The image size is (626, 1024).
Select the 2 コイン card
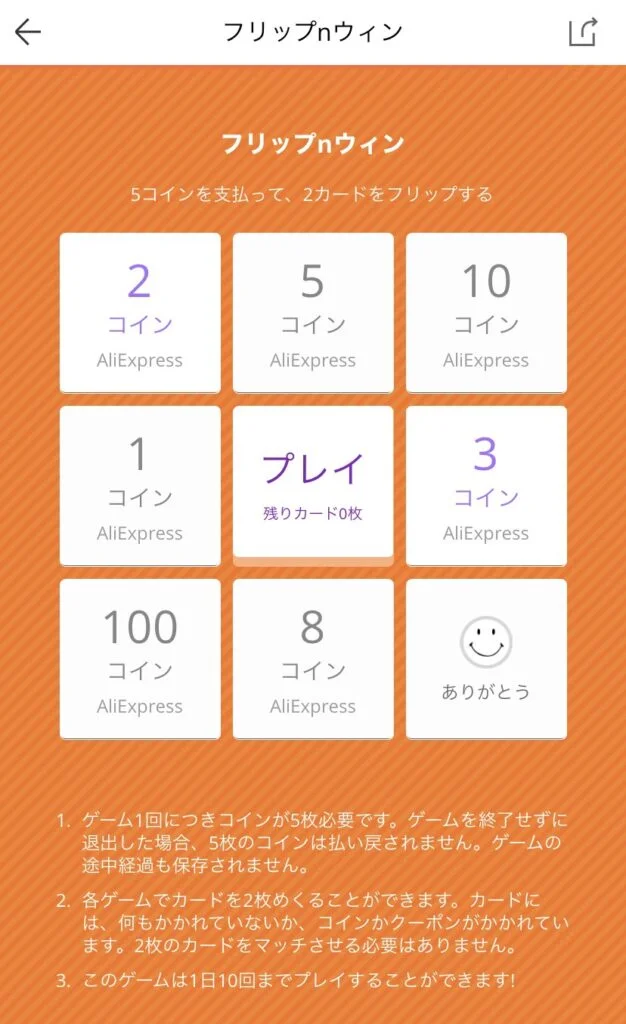pyautogui.click(x=140, y=313)
